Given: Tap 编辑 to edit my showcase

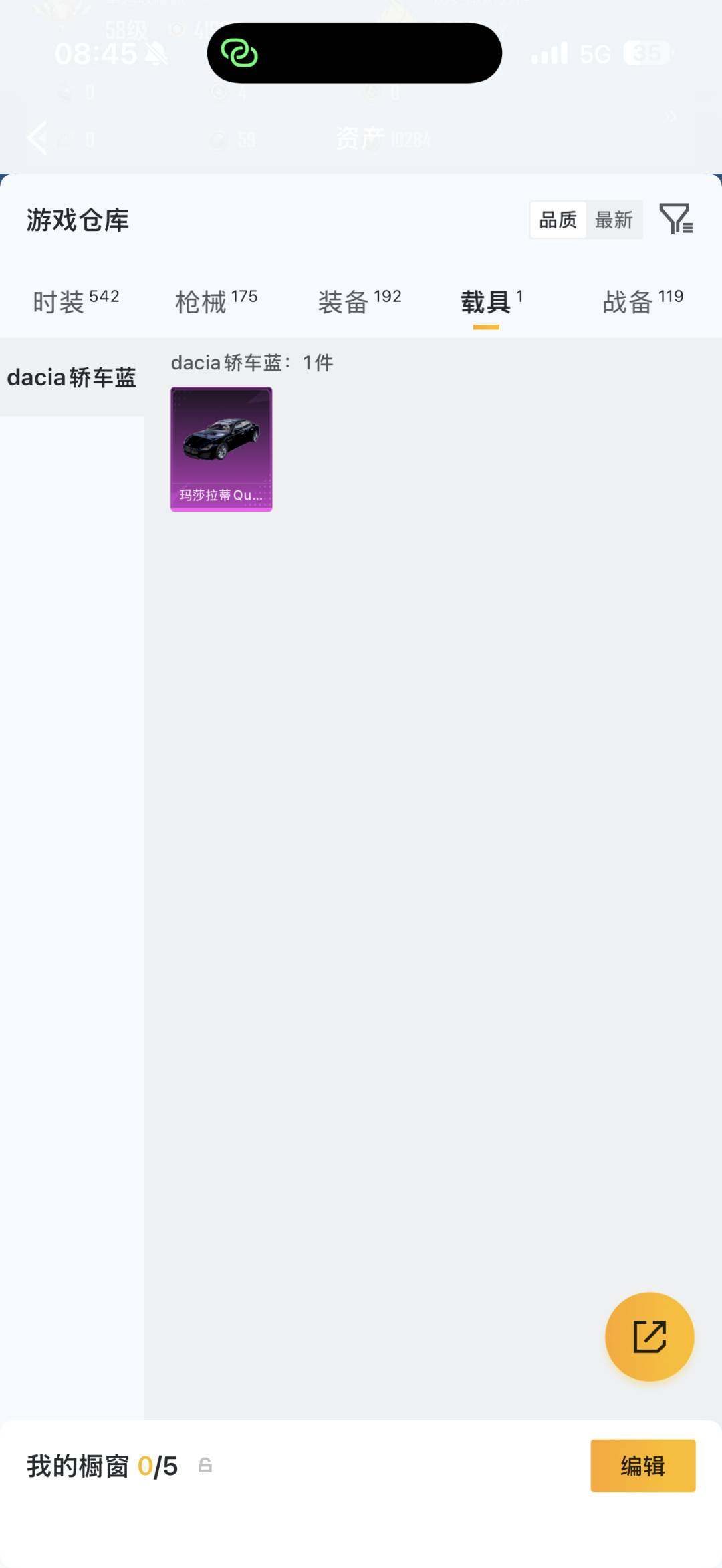Looking at the screenshot, I should pos(642,1466).
